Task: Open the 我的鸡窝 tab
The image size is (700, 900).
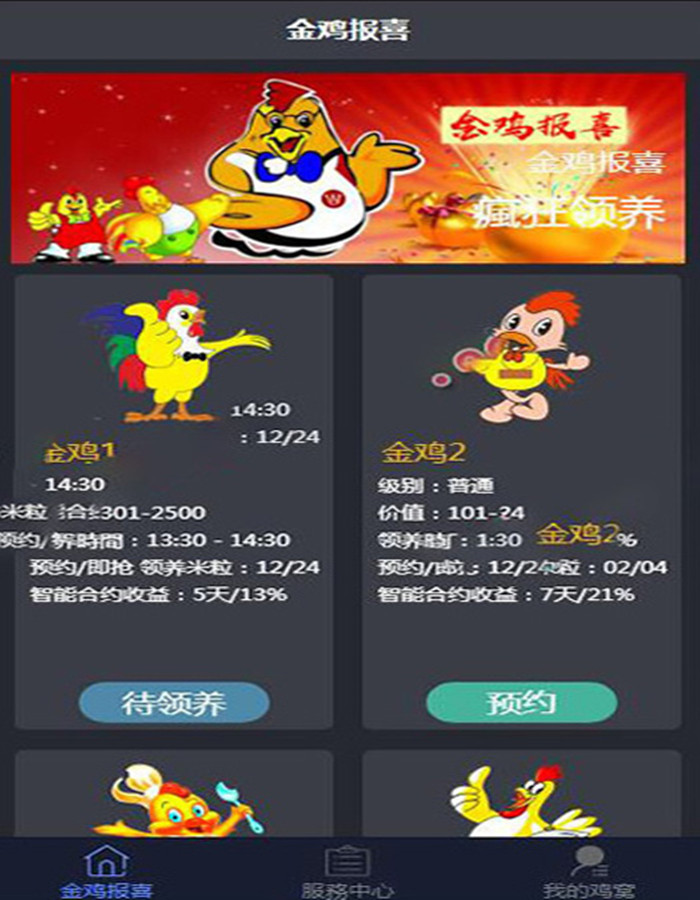Action: tap(589, 872)
